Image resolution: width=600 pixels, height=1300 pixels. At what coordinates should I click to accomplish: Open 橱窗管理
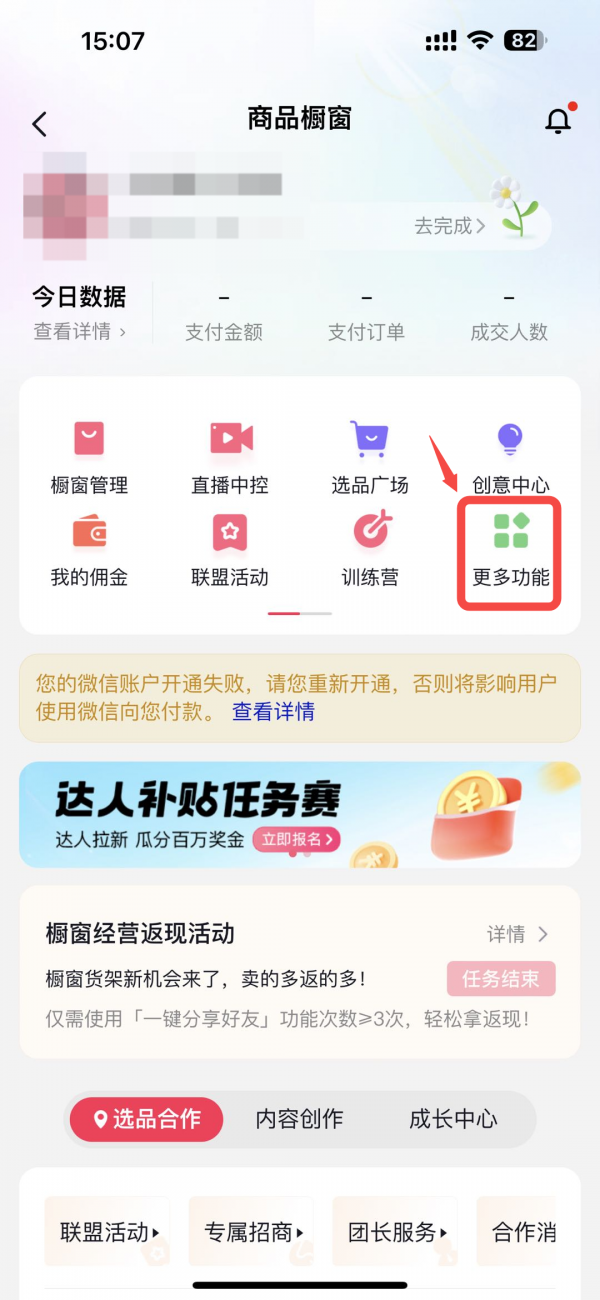89,458
